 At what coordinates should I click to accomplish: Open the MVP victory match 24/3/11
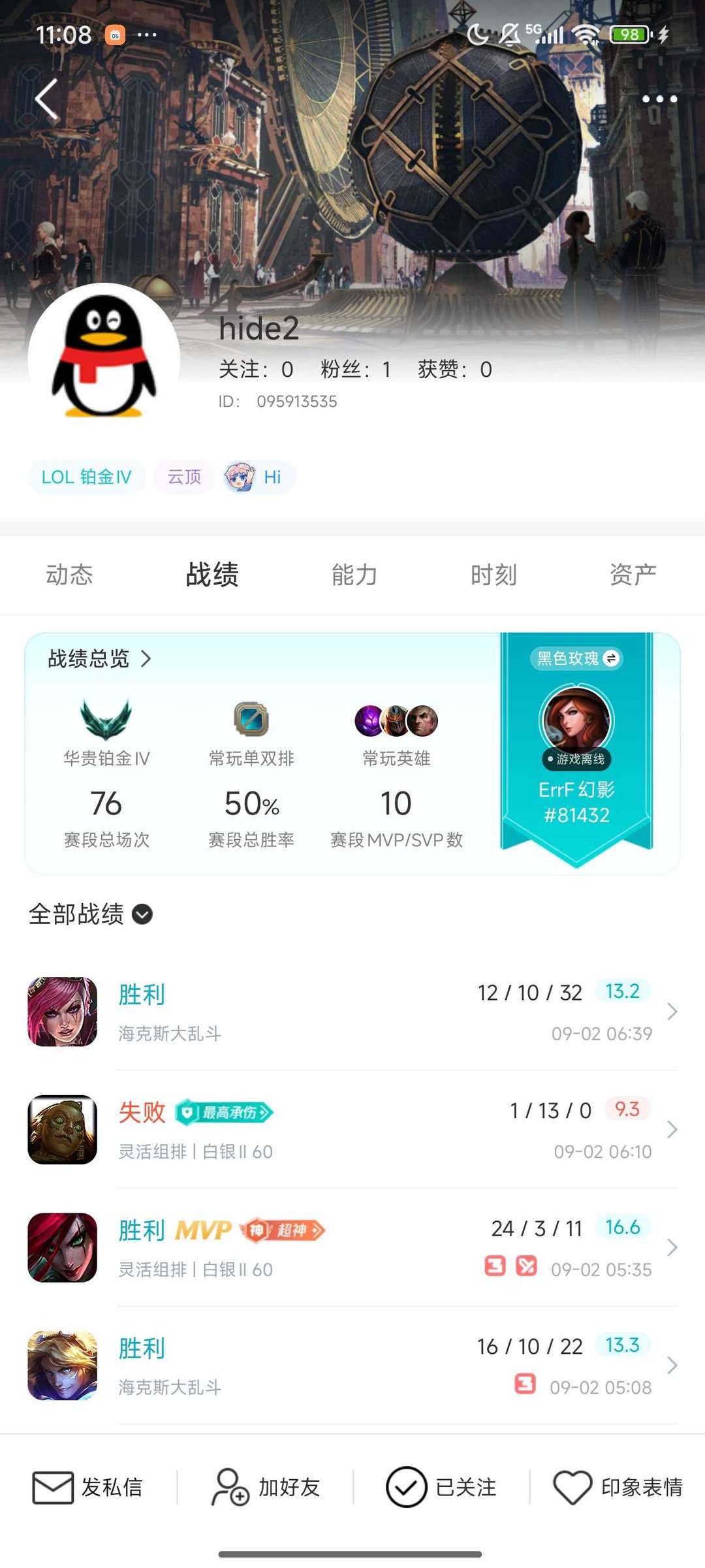click(x=352, y=1247)
